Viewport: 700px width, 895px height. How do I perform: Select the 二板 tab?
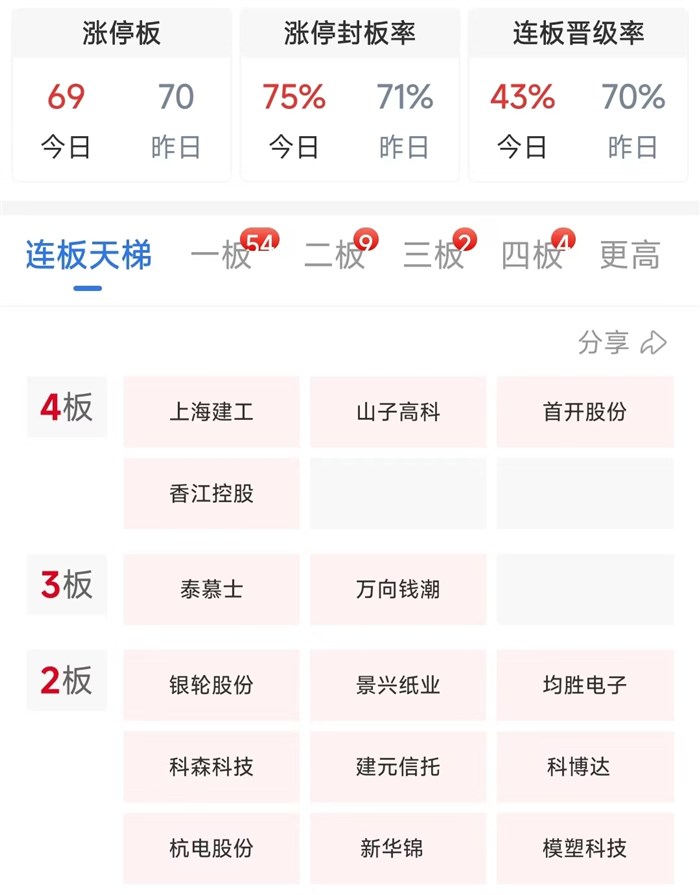point(335,256)
